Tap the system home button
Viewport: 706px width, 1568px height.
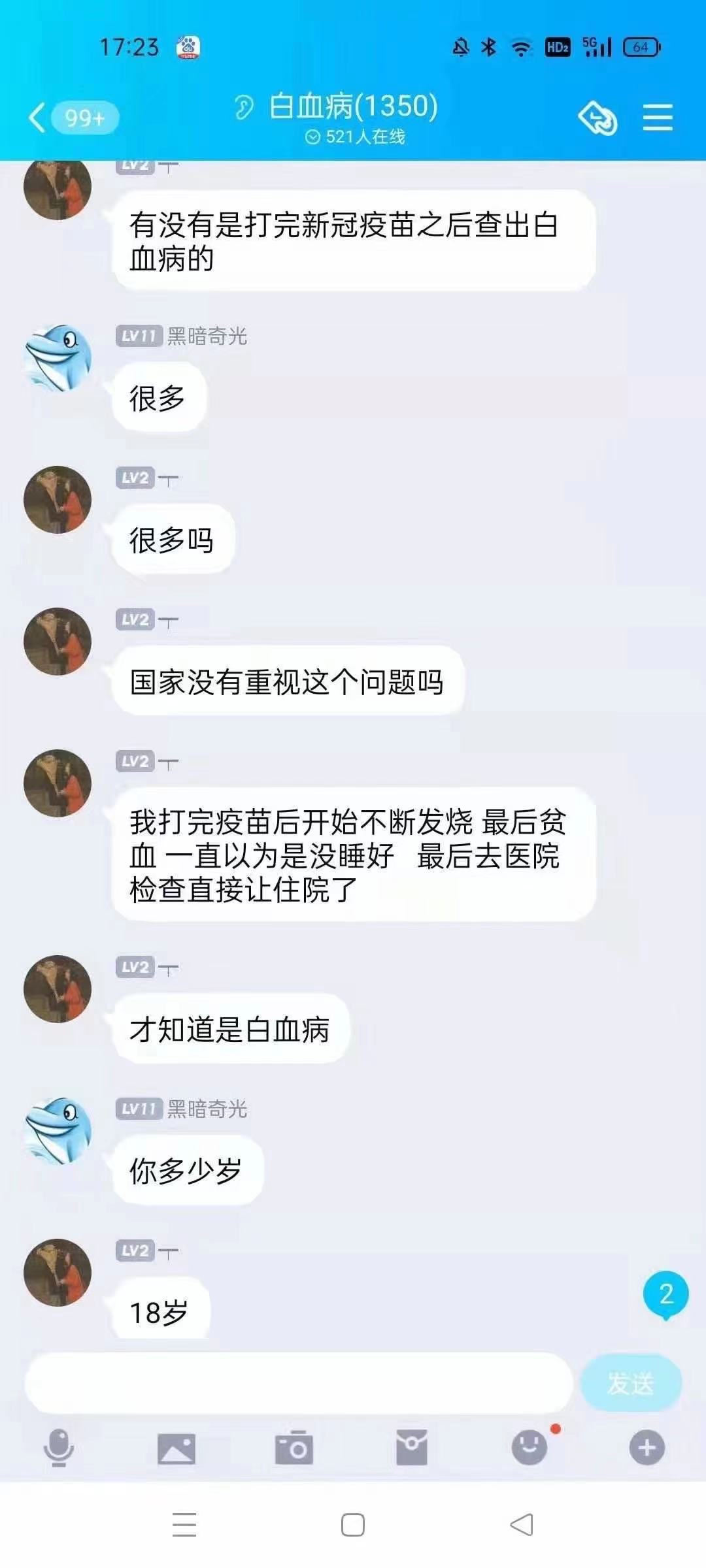(x=353, y=1525)
